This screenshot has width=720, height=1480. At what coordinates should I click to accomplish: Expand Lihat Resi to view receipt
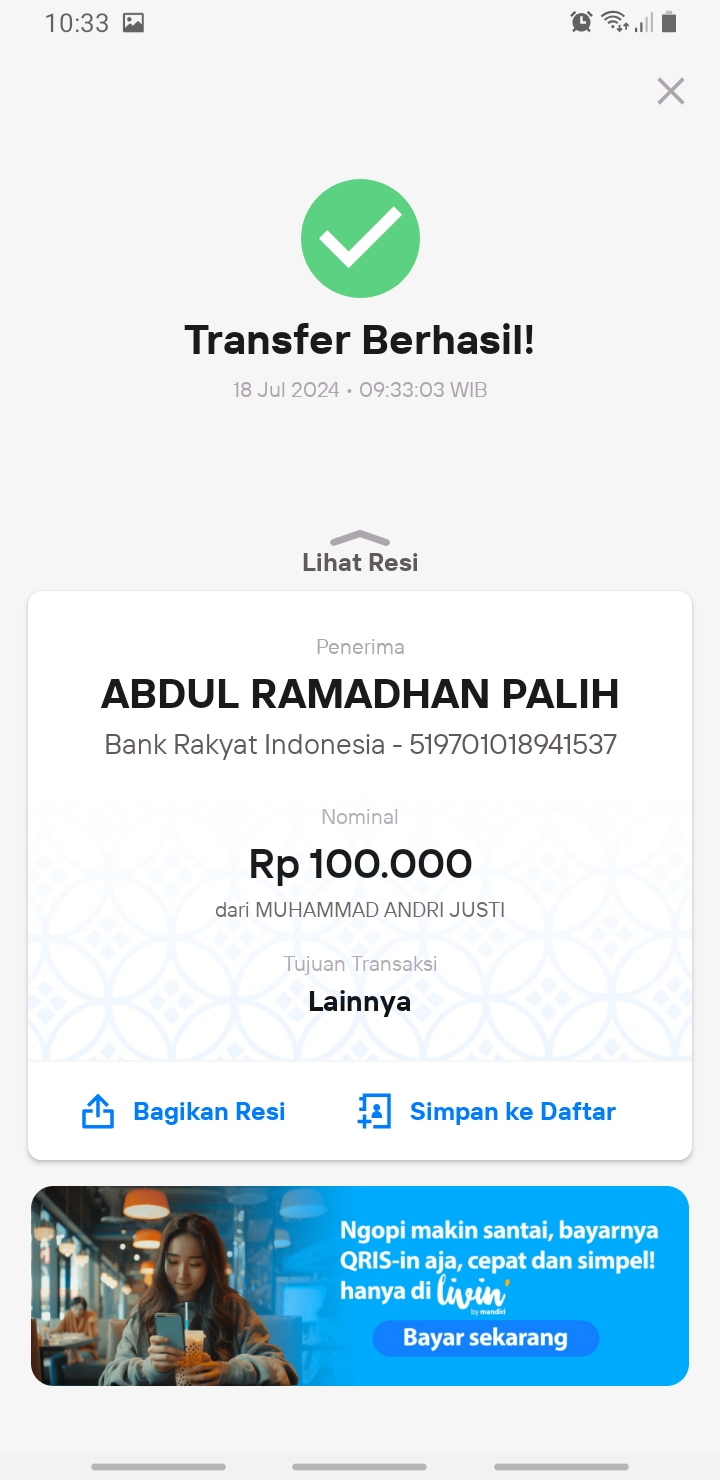[360, 553]
